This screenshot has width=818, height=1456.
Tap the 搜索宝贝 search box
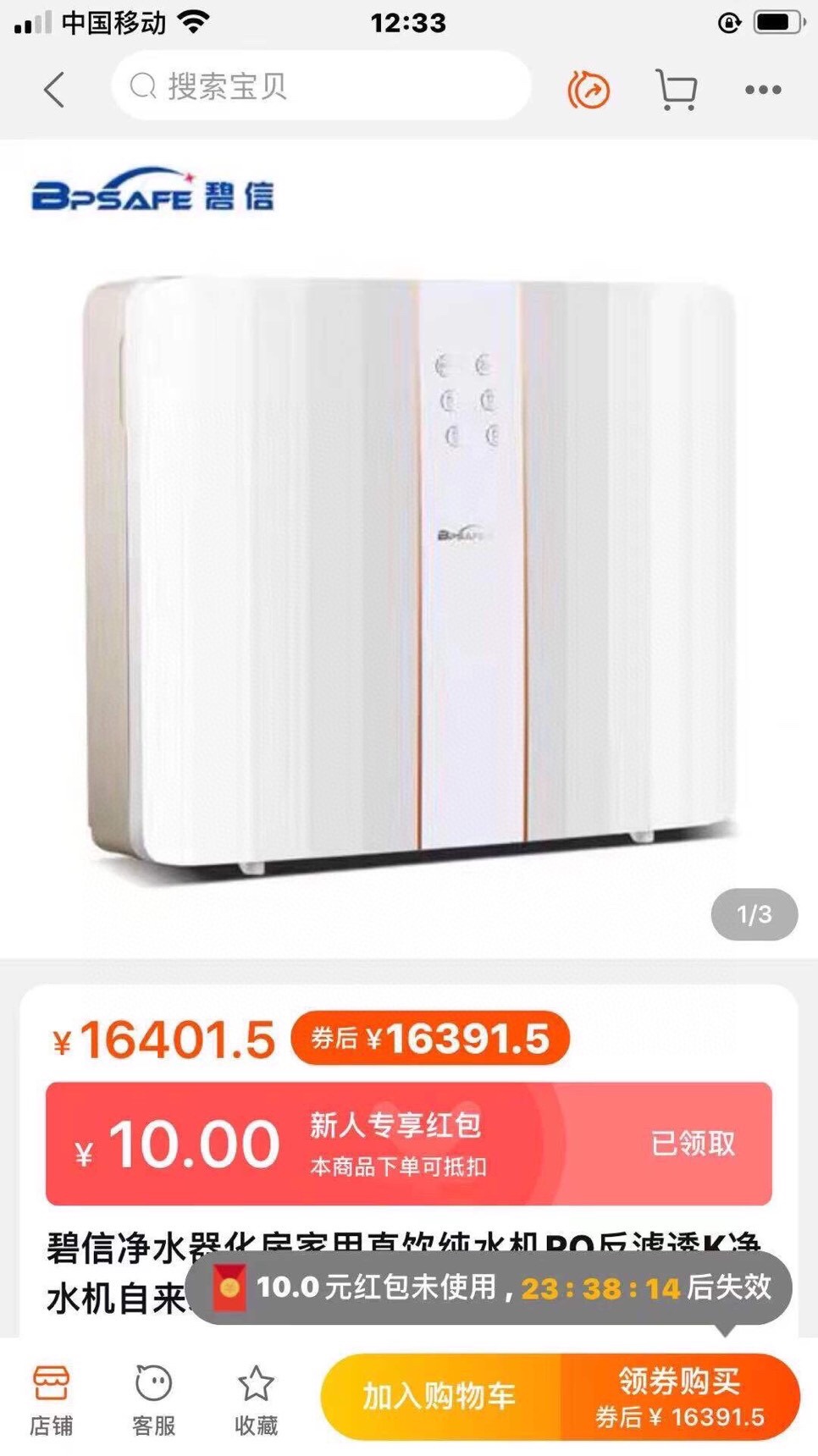point(322,86)
